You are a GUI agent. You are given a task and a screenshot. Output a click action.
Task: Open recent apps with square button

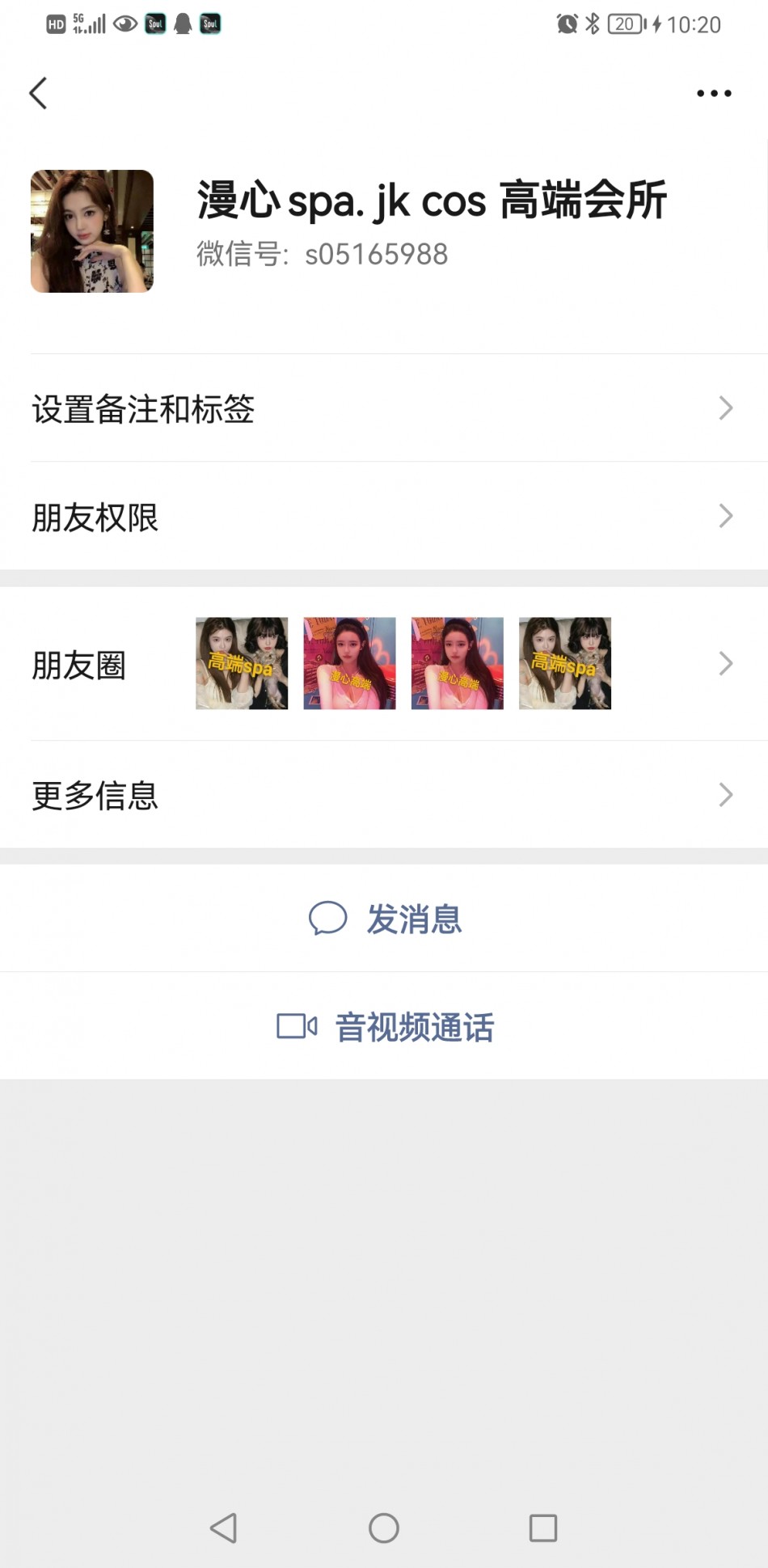click(x=542, y=1528)
